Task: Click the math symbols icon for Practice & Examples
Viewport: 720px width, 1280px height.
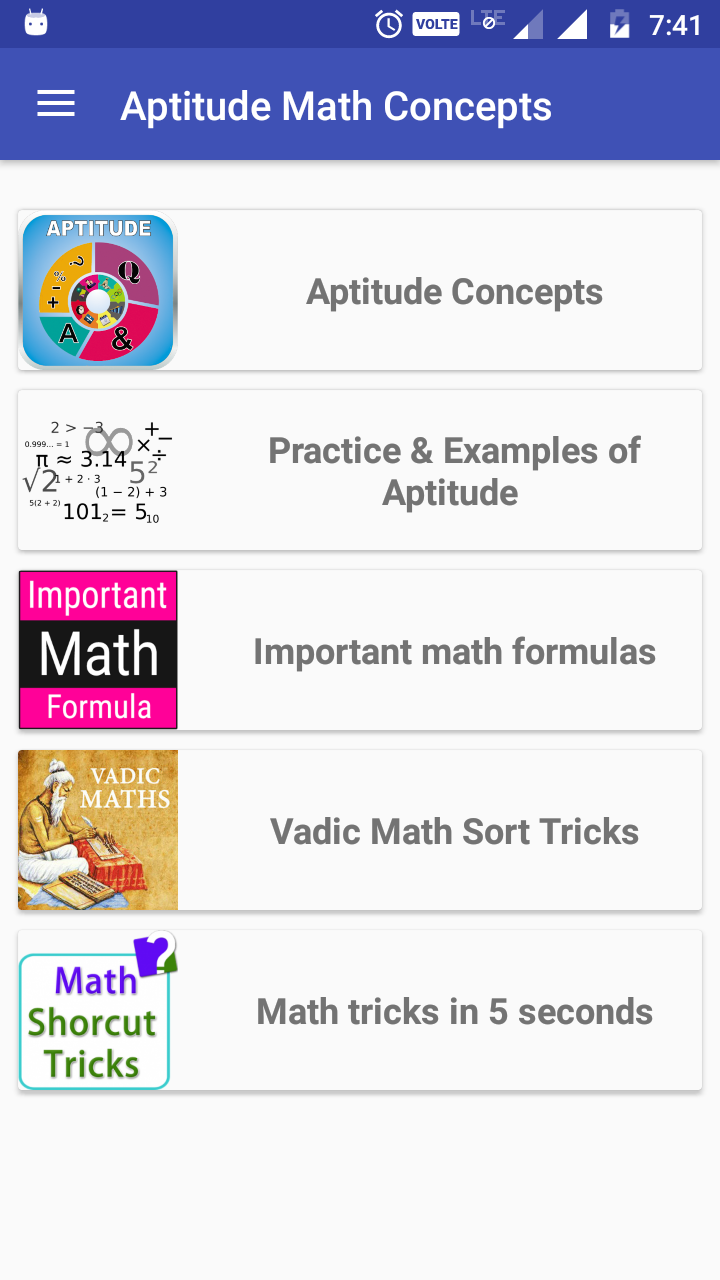Action: click(97, 469)
